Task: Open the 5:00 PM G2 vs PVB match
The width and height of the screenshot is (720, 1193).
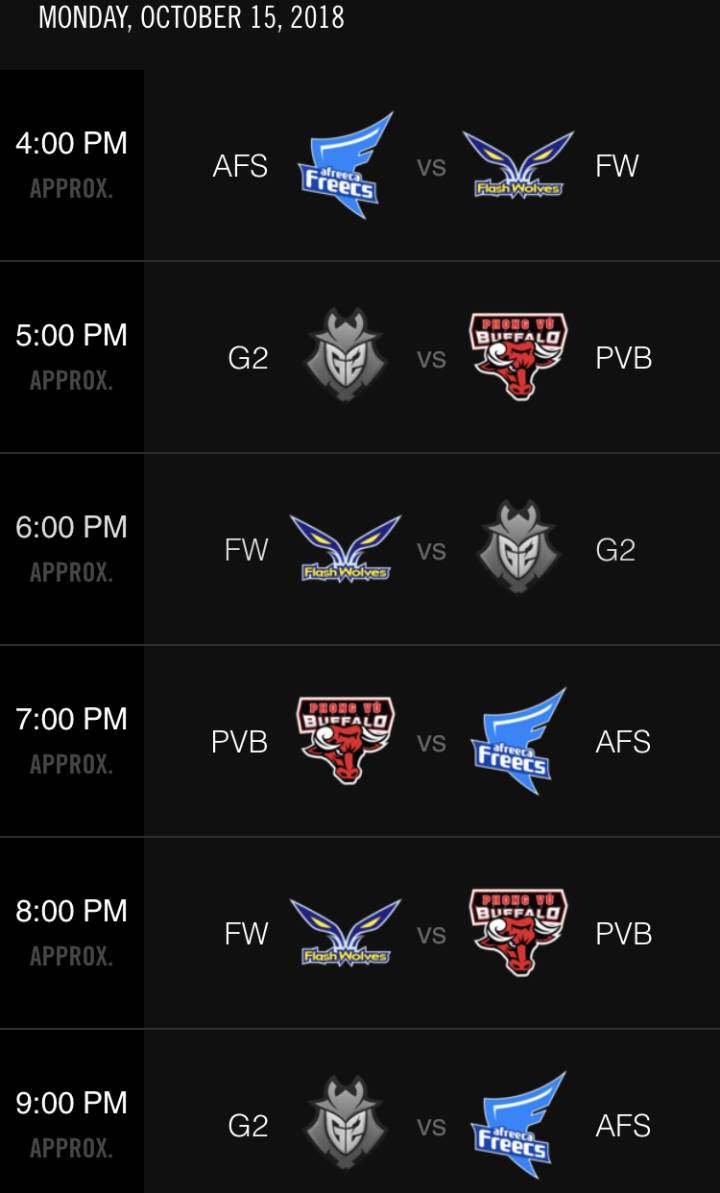Action: [x=431, y=358]
